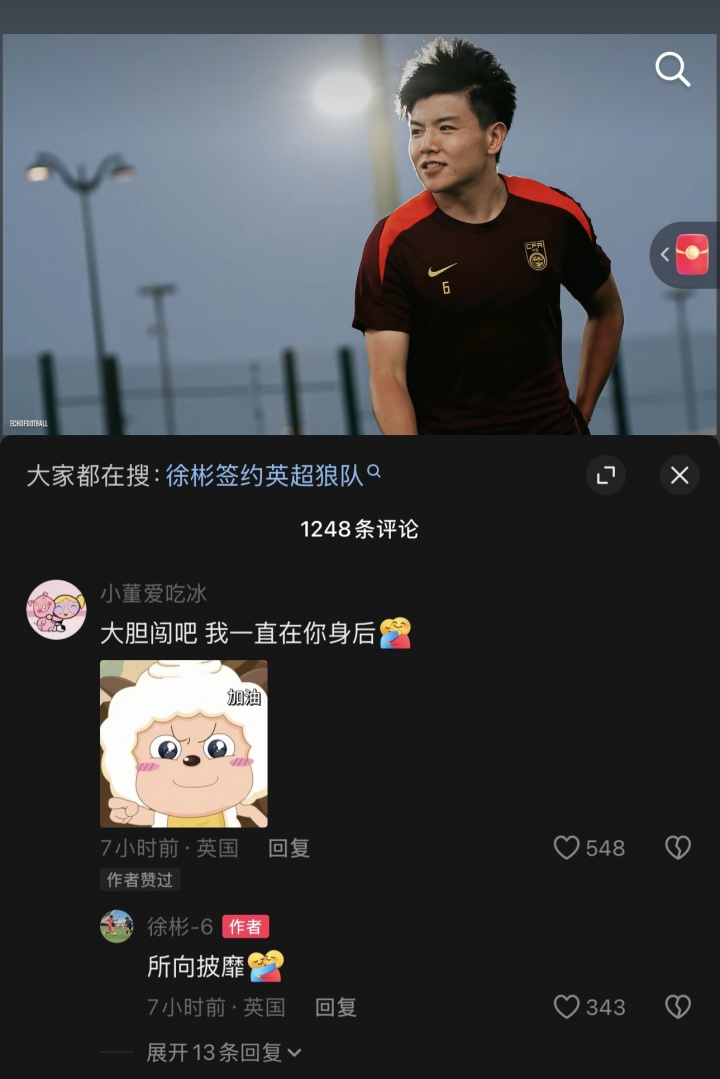Like 小董爱吃冰's comment with the heart

(x=569, y=847)
